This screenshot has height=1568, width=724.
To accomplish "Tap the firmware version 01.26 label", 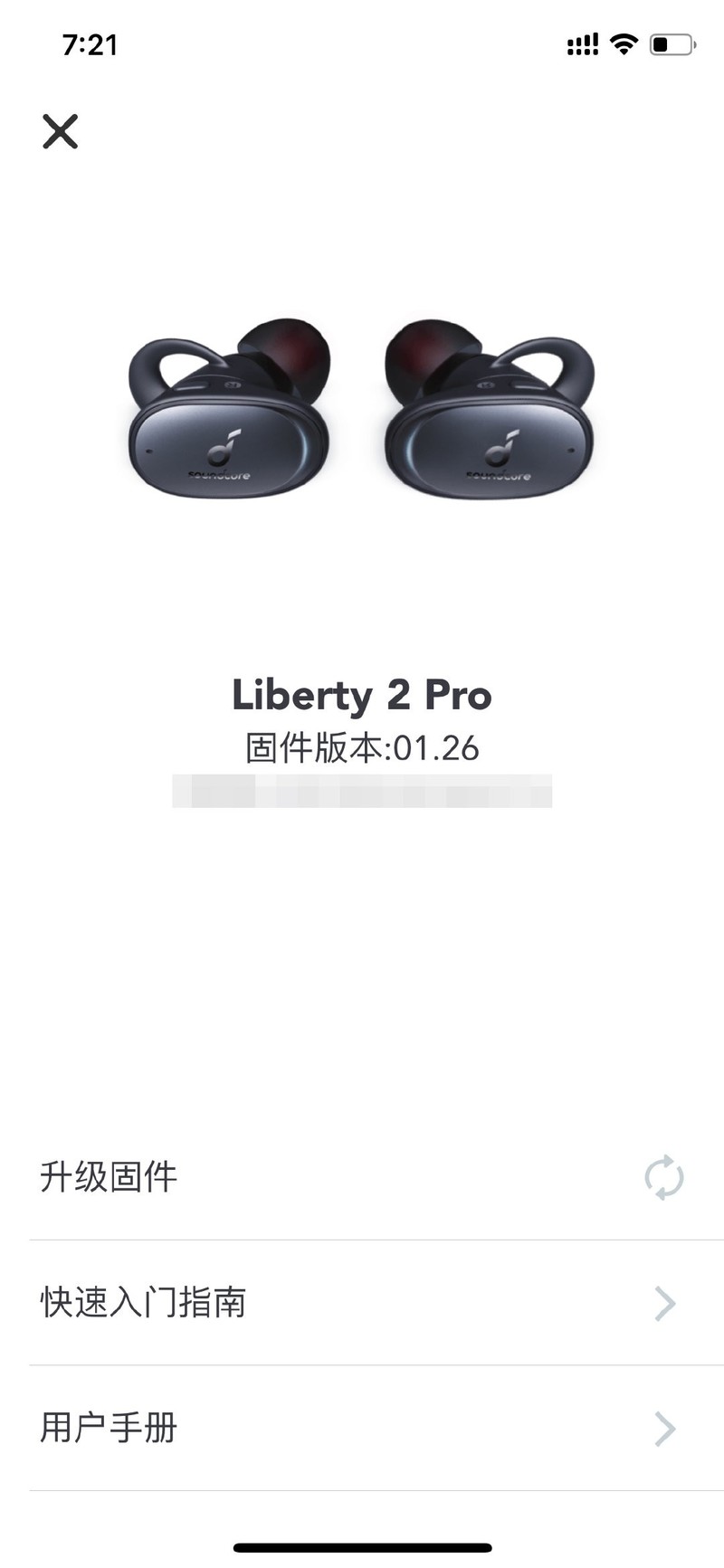I will pyautogui.click(x=362, y=748).
